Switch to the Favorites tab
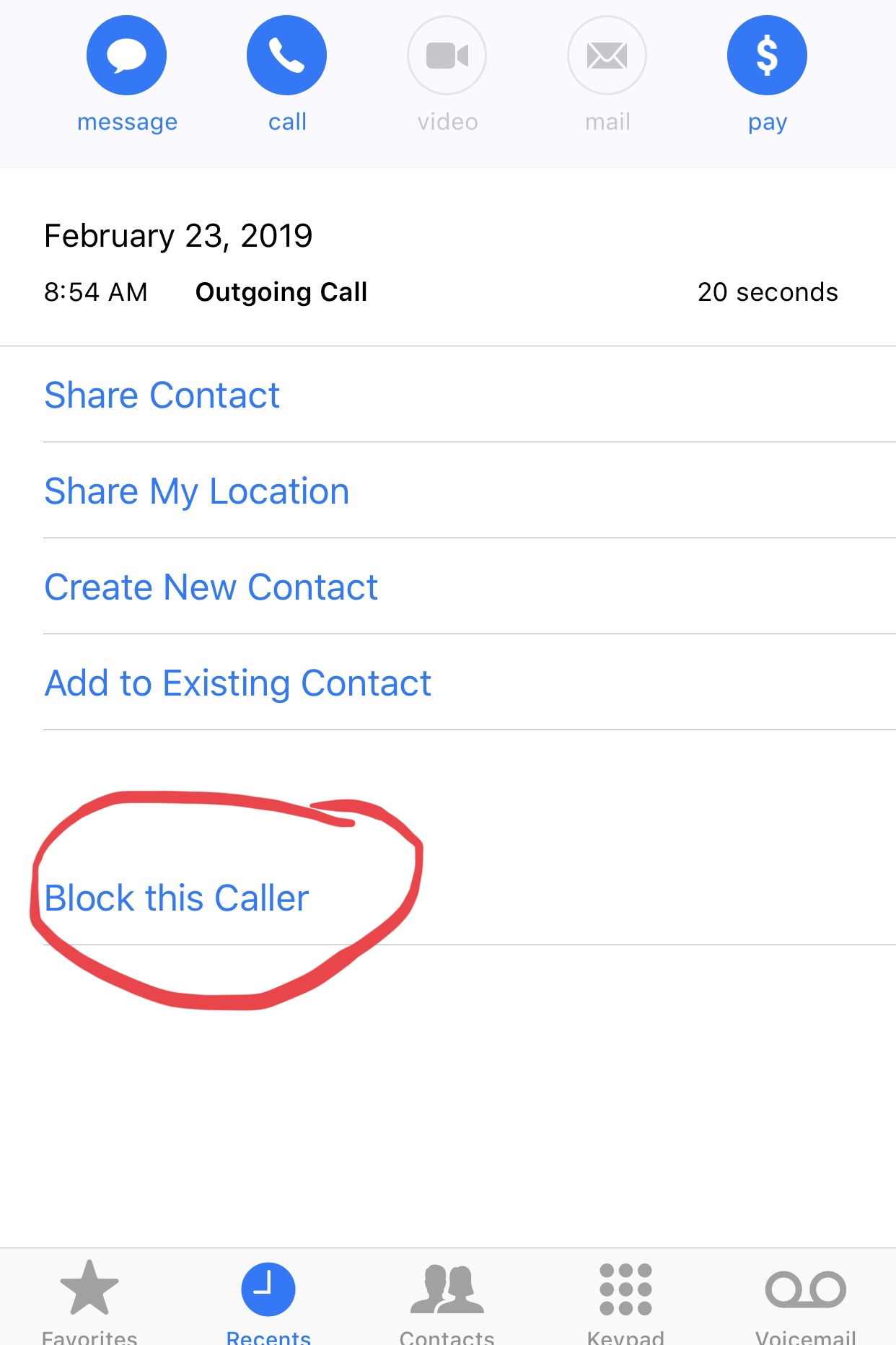Image resolution: width=896 pixels, height=1345 pixels. click(x=89, y=1299)
